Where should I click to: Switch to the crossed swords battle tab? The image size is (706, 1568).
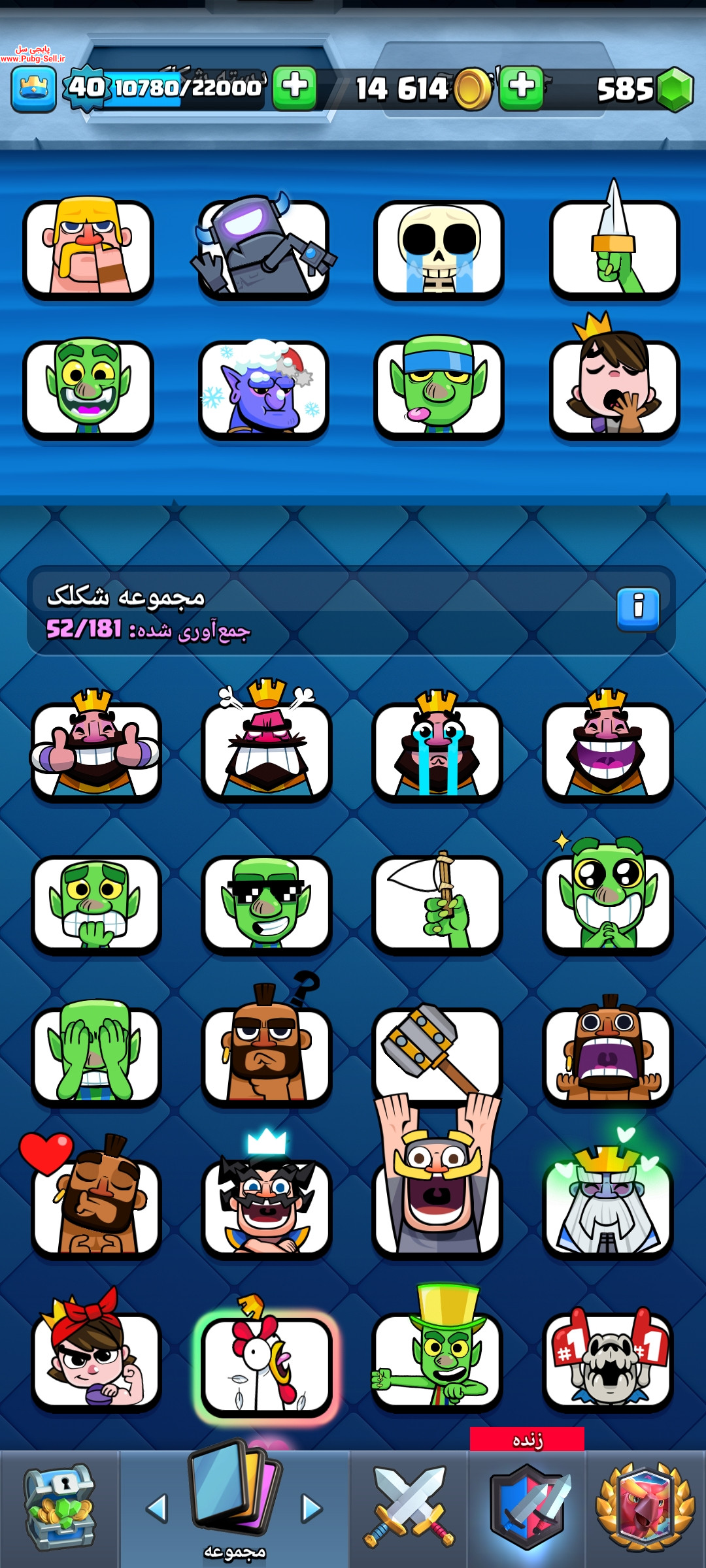pyautogui.click(x=409, y=1508)
